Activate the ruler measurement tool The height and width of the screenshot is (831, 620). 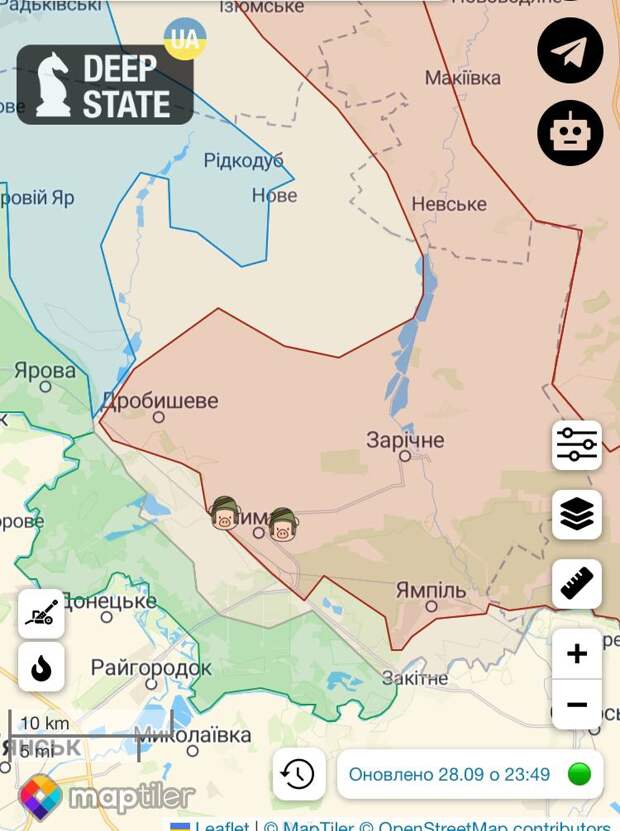click(577, 584)
